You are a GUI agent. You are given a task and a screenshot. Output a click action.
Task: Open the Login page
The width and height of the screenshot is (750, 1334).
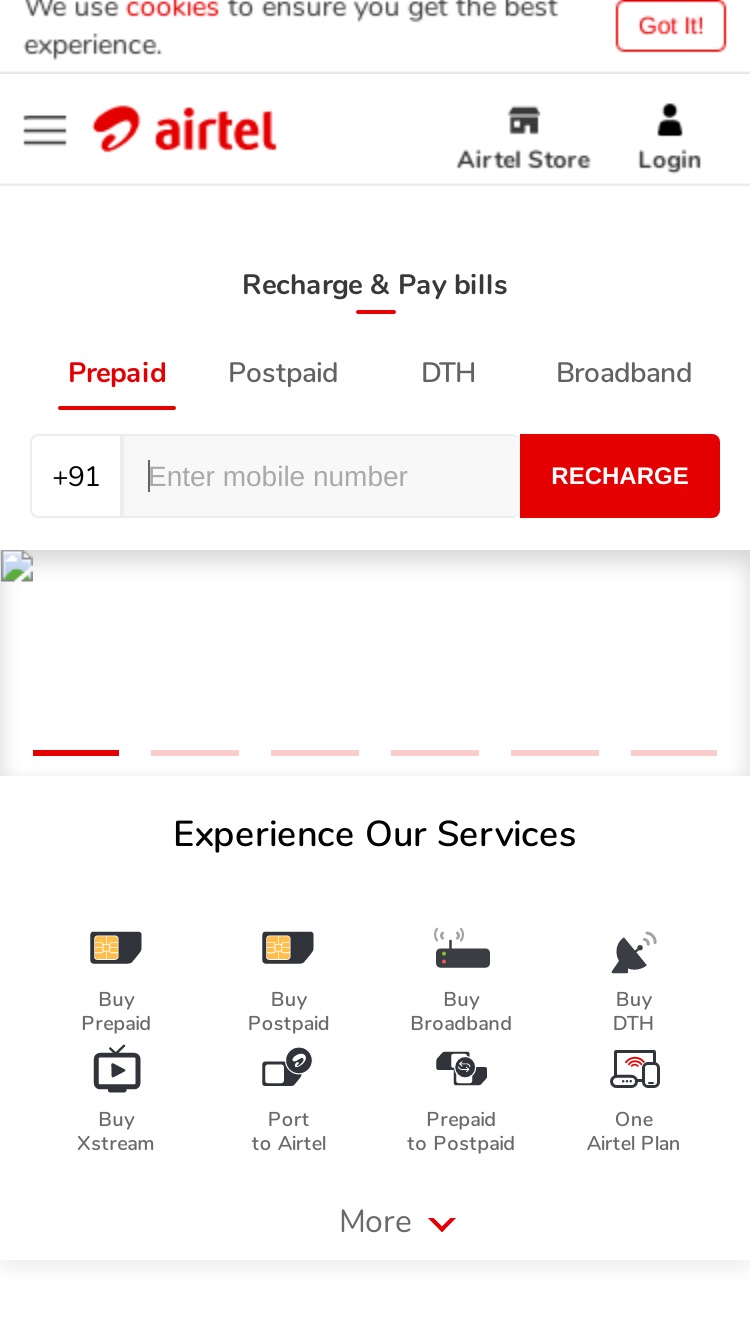point(669,138)
